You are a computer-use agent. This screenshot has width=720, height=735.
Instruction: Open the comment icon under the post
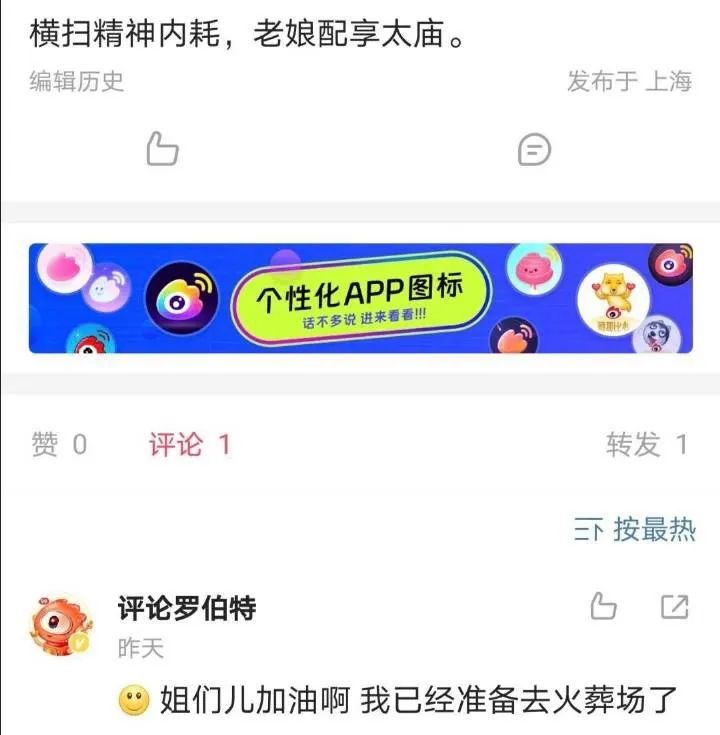pyautogui.click(x=534, y=150)
